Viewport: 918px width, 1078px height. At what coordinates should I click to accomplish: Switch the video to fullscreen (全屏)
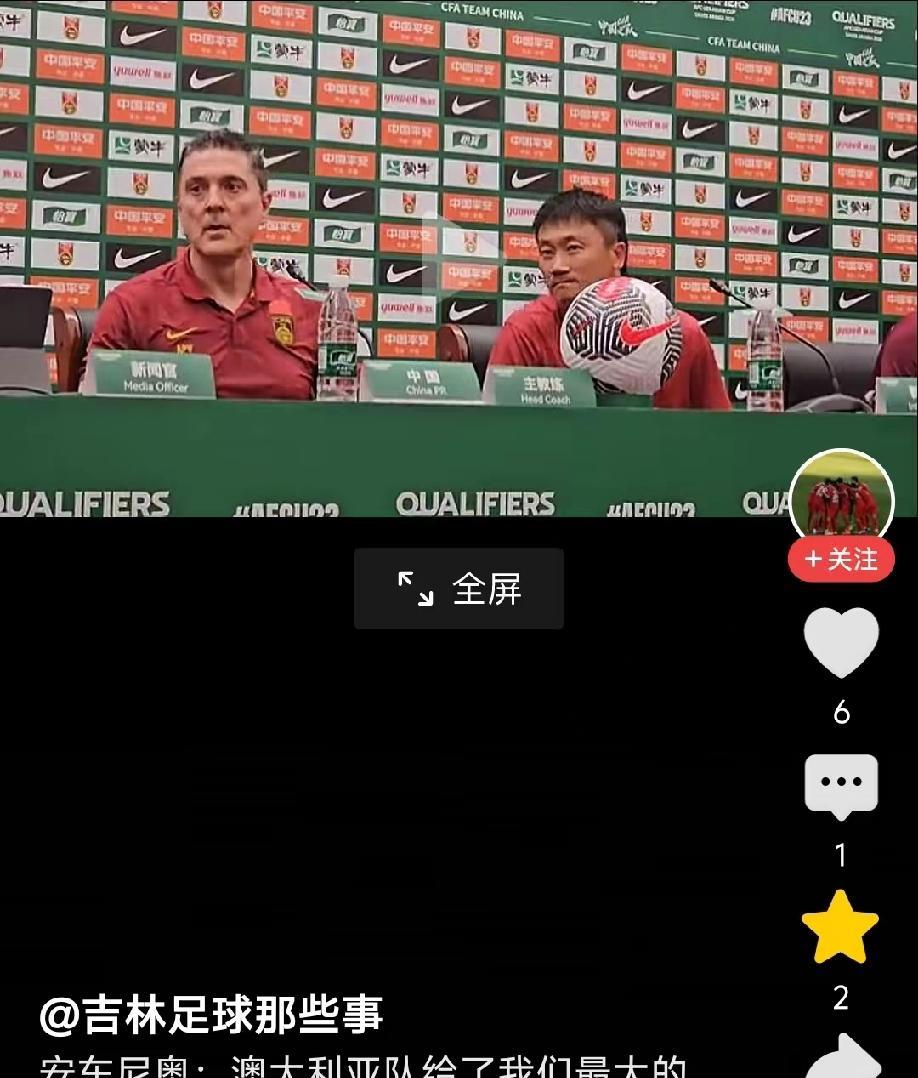[x=459, y=589]
